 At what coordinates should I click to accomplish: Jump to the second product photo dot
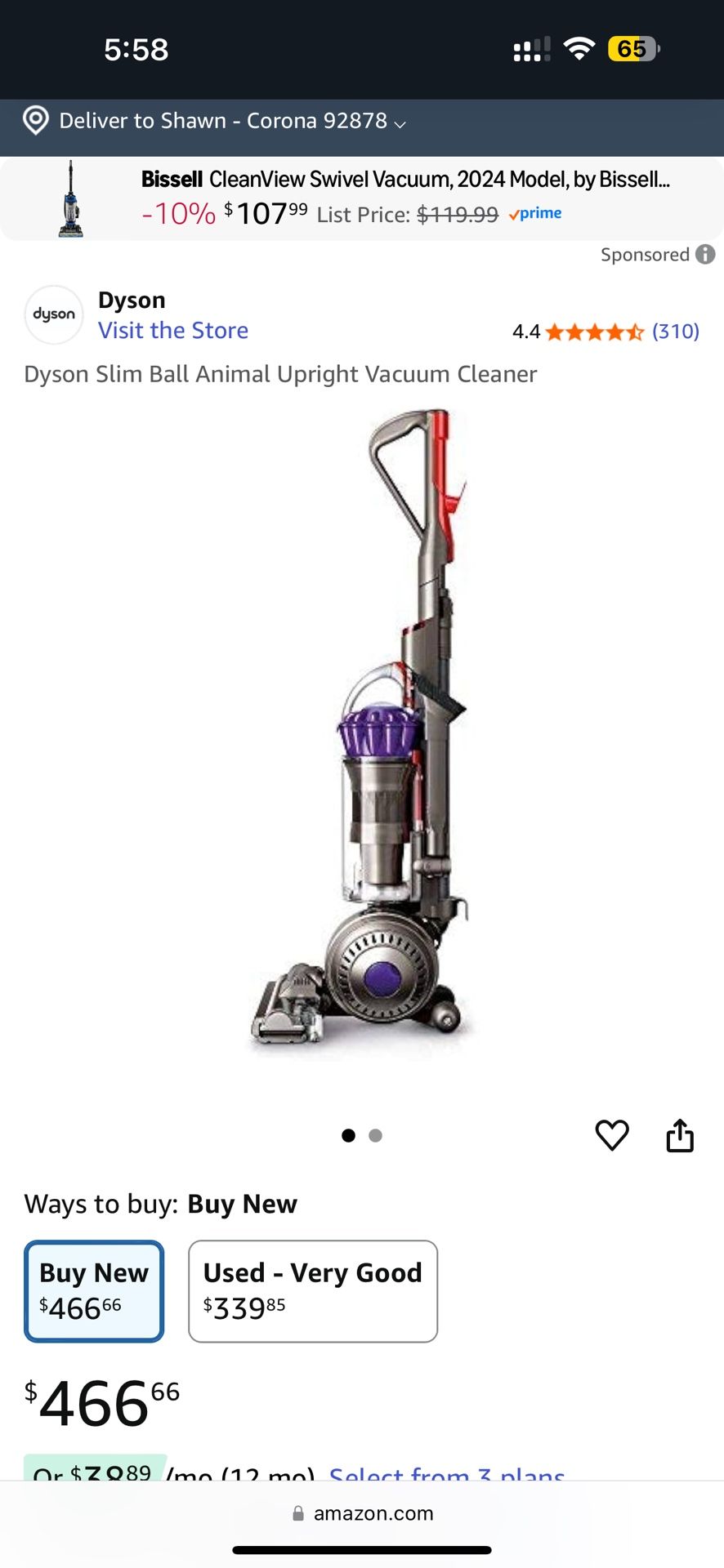pyautogui.click(x=376, y=1135)
